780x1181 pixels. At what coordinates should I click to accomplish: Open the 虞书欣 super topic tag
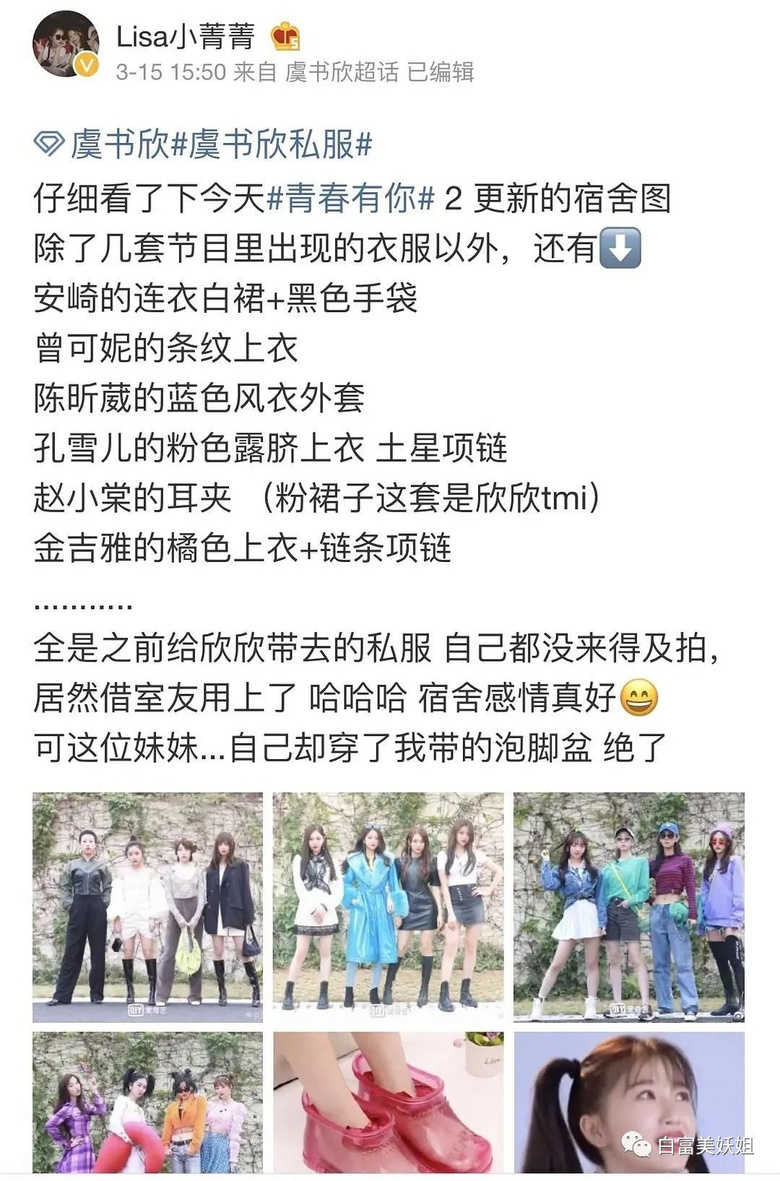pos(106,146)
